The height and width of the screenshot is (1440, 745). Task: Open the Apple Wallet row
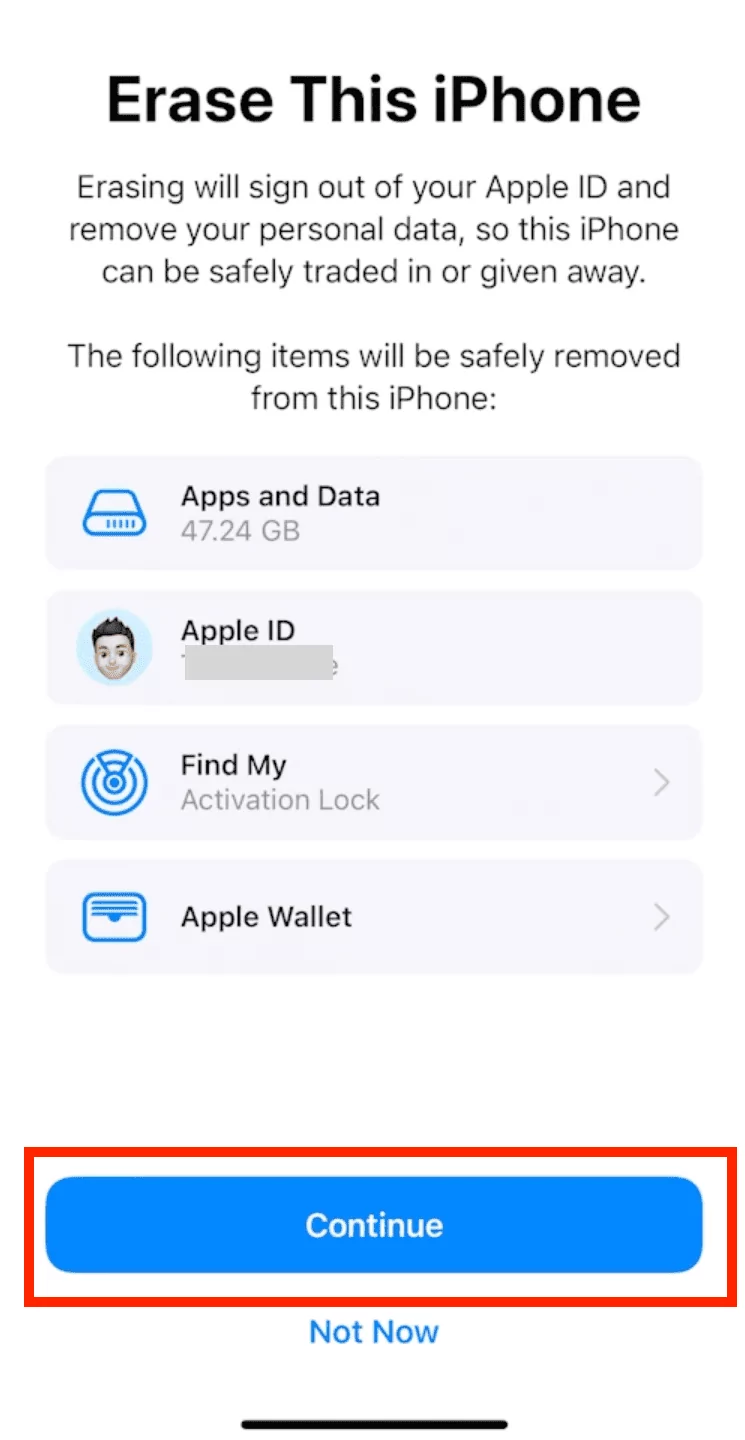point(373,917)
